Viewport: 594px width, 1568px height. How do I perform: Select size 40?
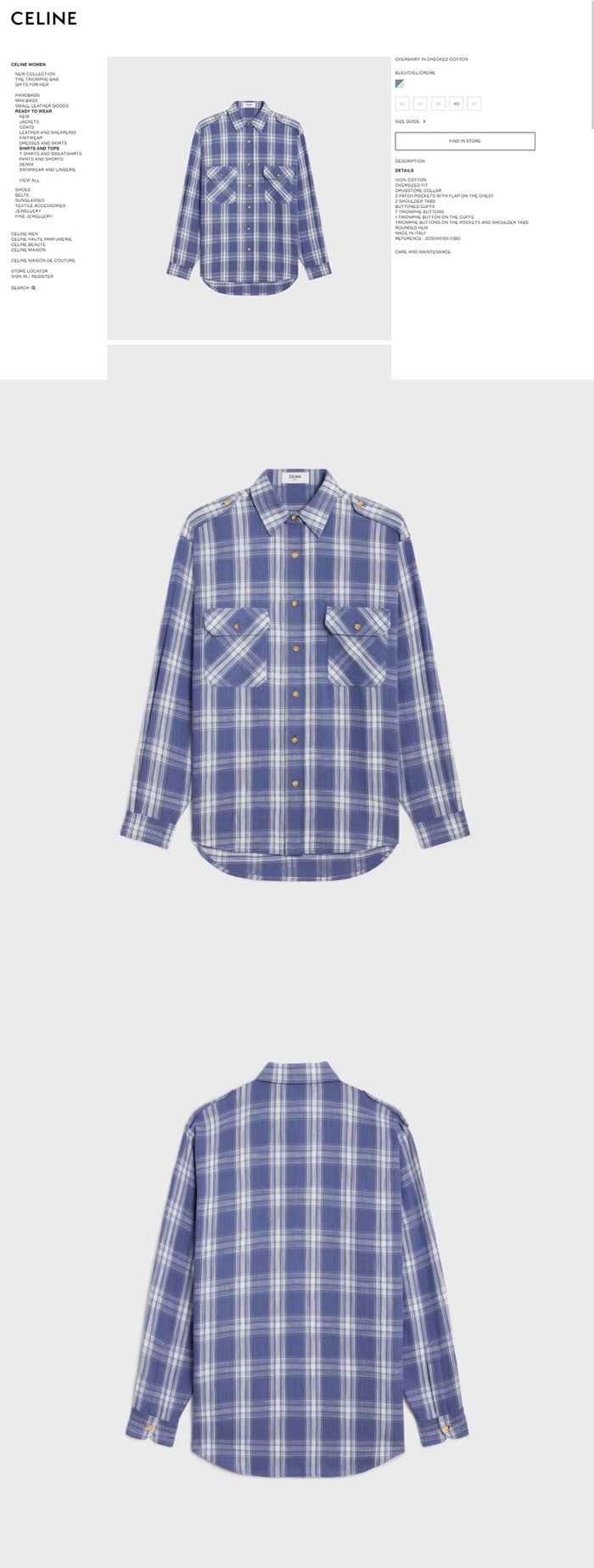456,104
